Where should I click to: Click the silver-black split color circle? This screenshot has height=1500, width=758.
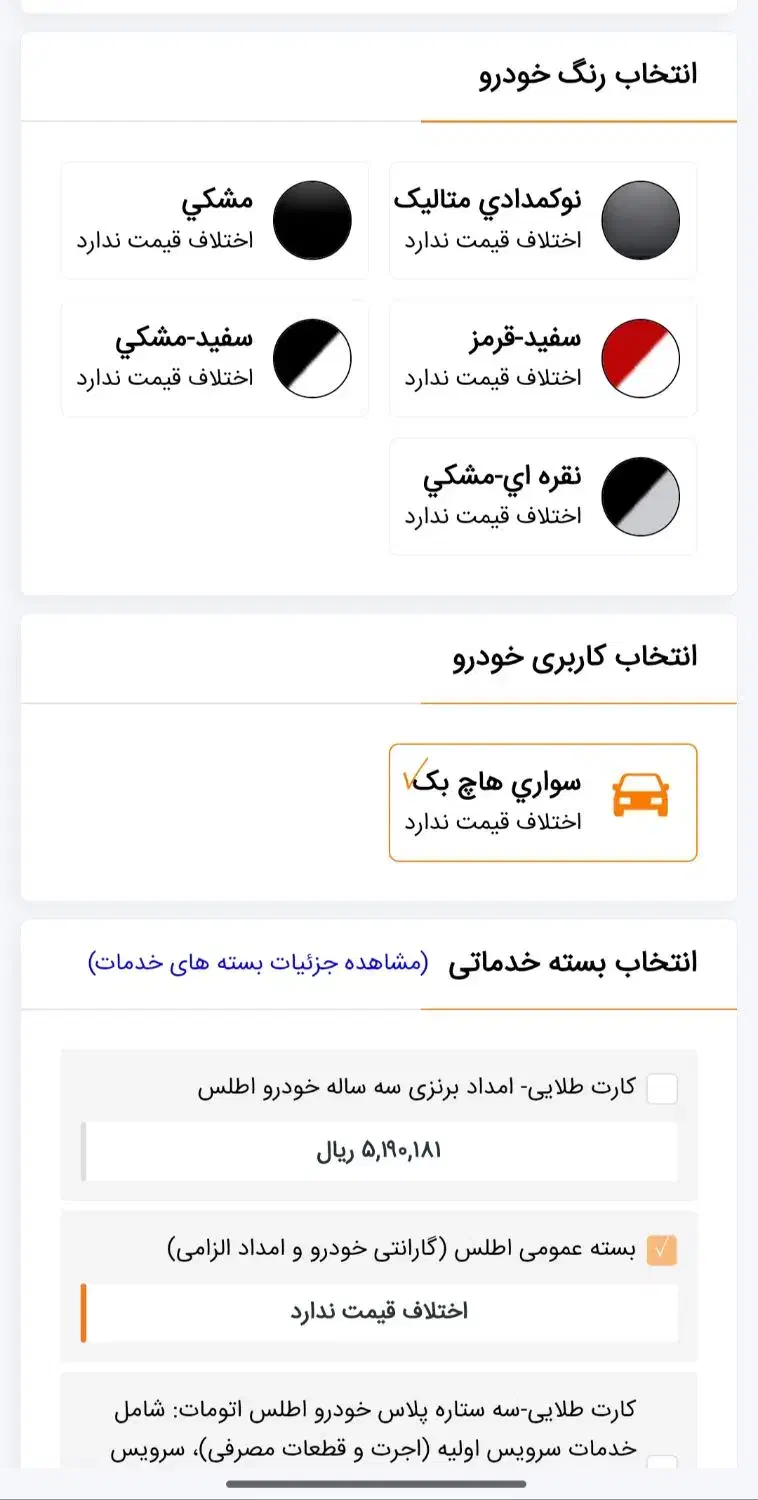(641, 496)
